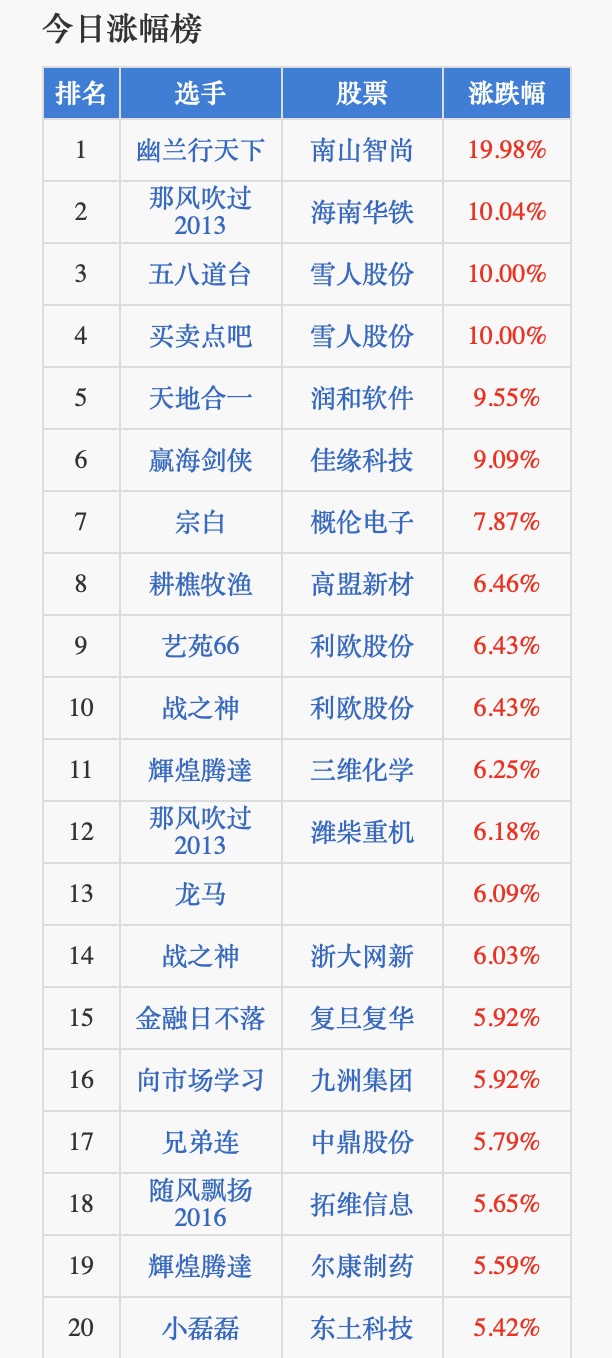Open player 宗白's page
612x1358 pixels.
click(x=200, y=522)
